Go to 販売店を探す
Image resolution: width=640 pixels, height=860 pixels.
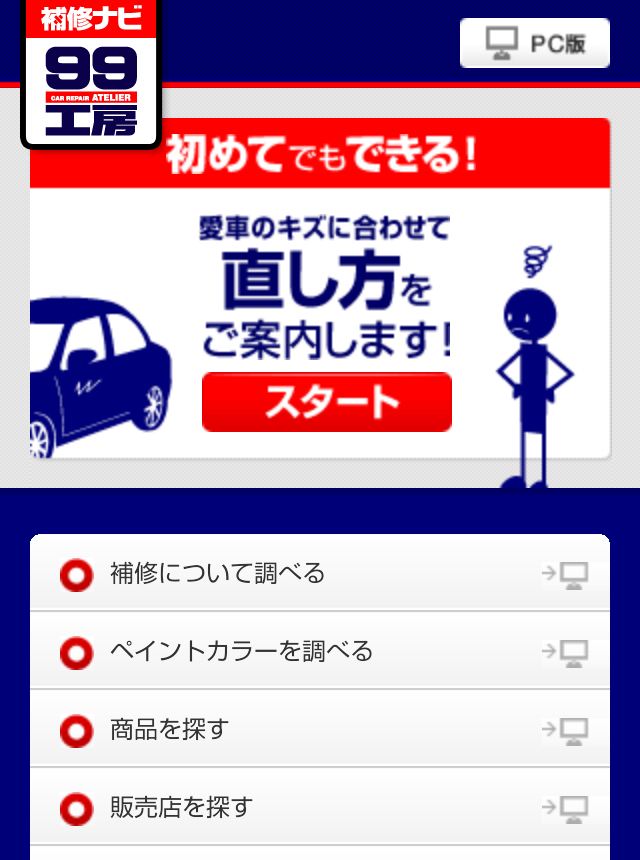coord(319,808)
